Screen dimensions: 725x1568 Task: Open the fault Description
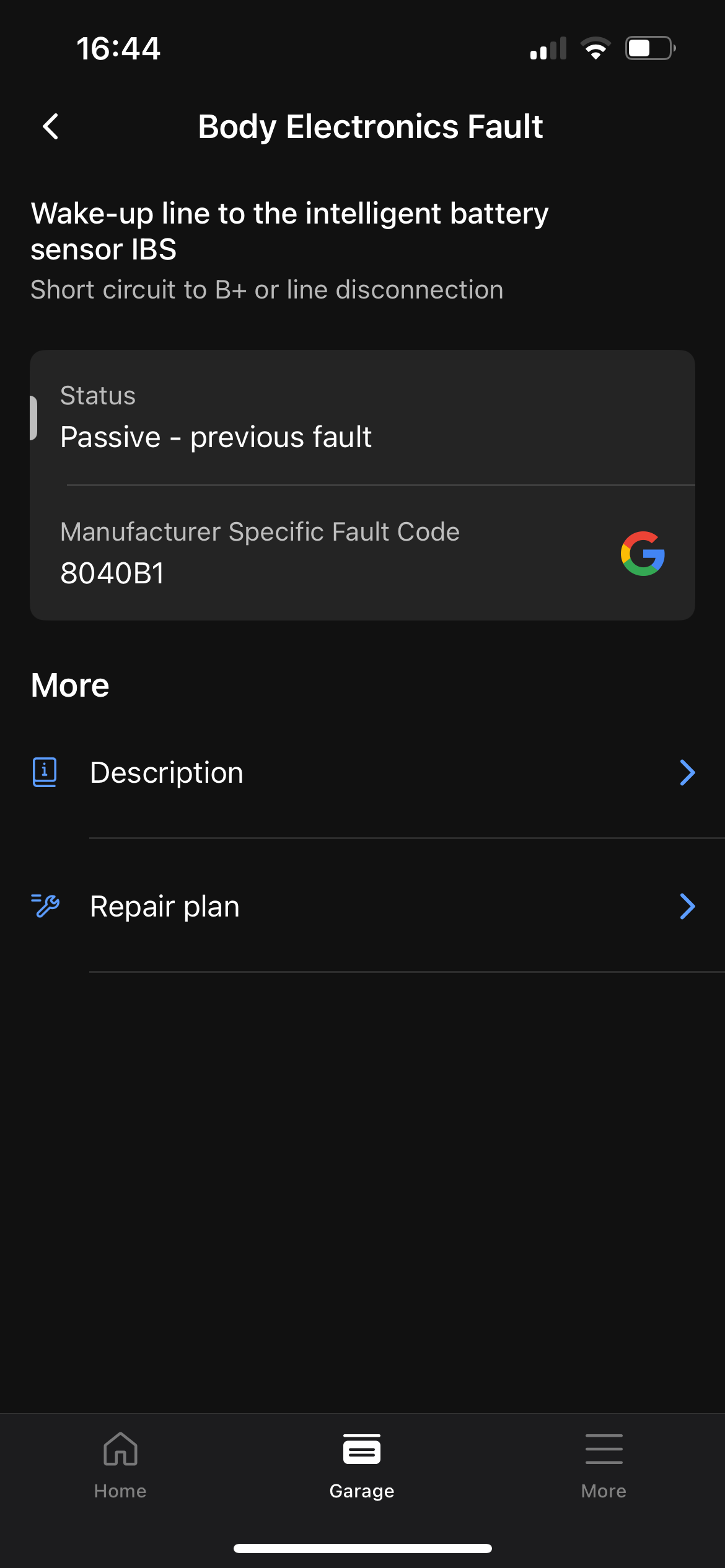coord(362,772)
